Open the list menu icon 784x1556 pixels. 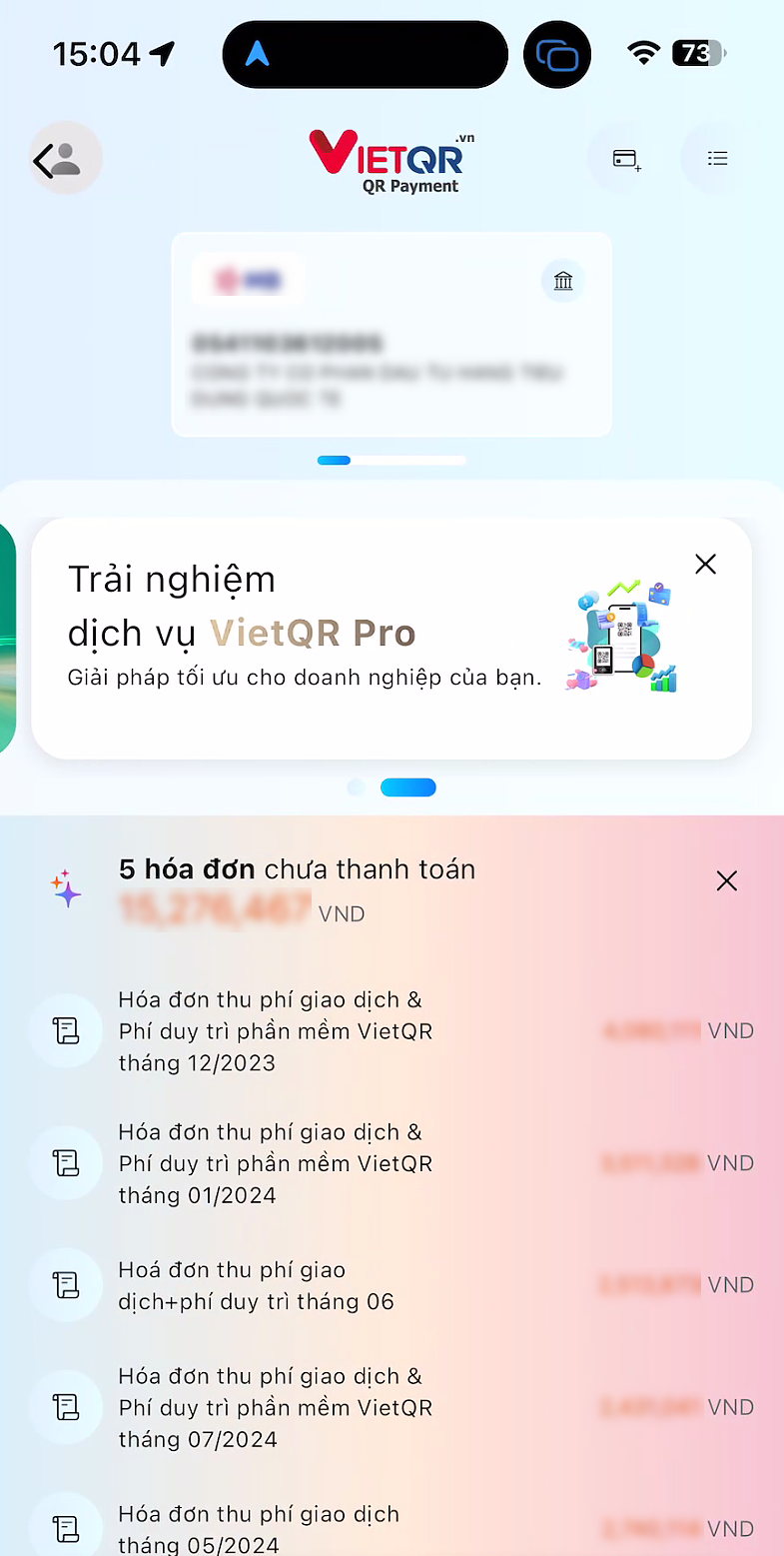point(717,159)
